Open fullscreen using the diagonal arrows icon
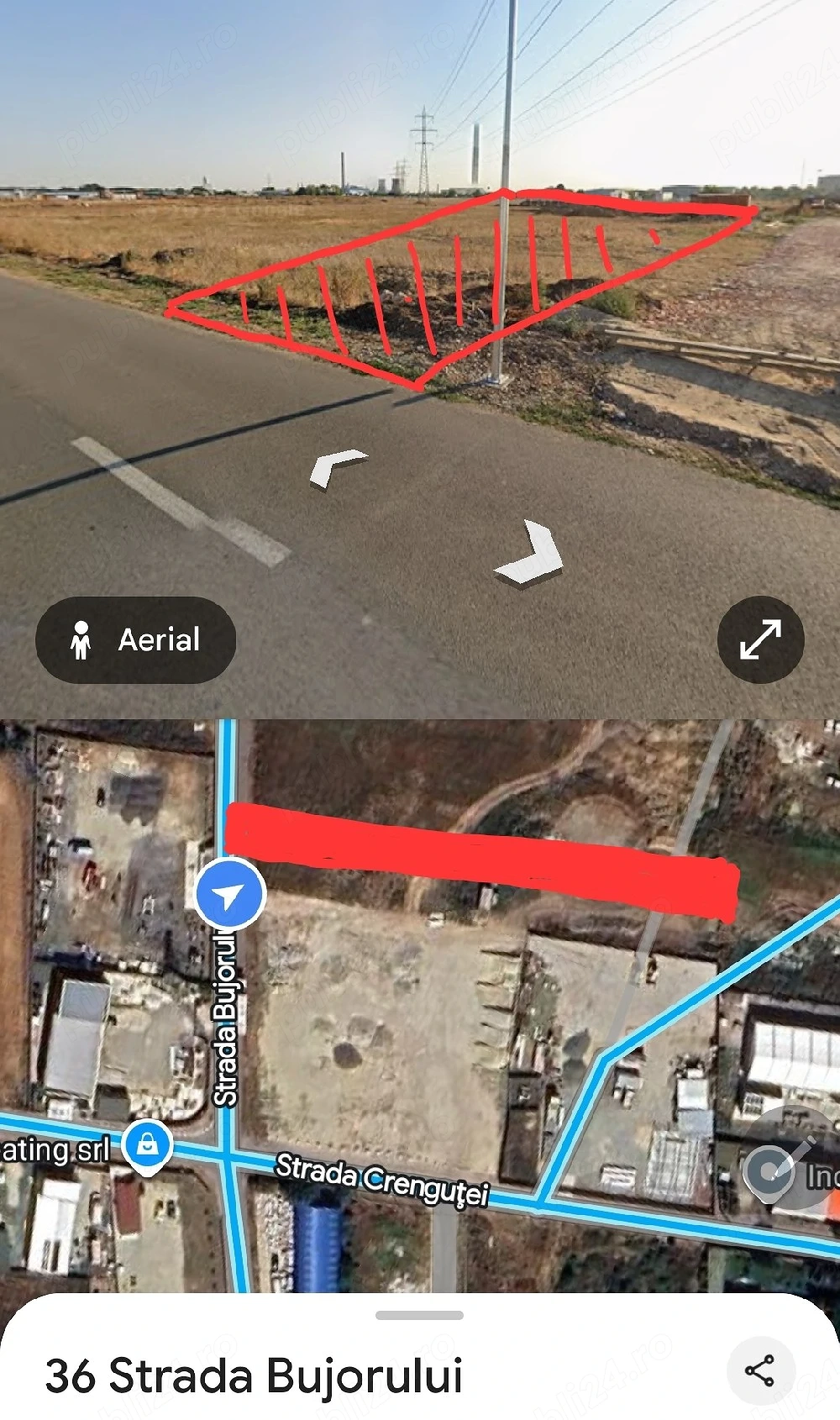This screenshot has width=840, height=1420. pos(760,639)
